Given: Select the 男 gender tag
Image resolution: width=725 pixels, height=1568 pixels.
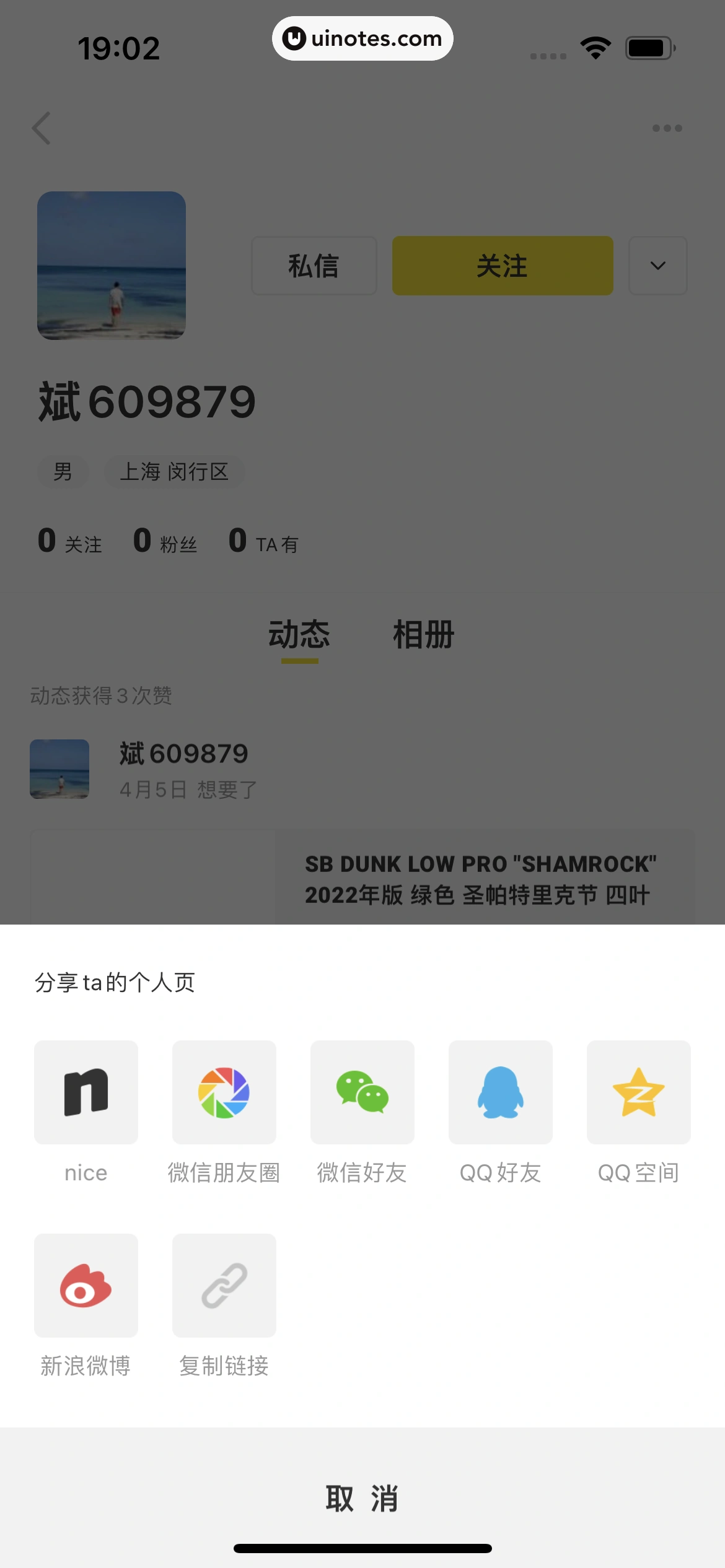Looking at the screenshot, I should 63,471.
